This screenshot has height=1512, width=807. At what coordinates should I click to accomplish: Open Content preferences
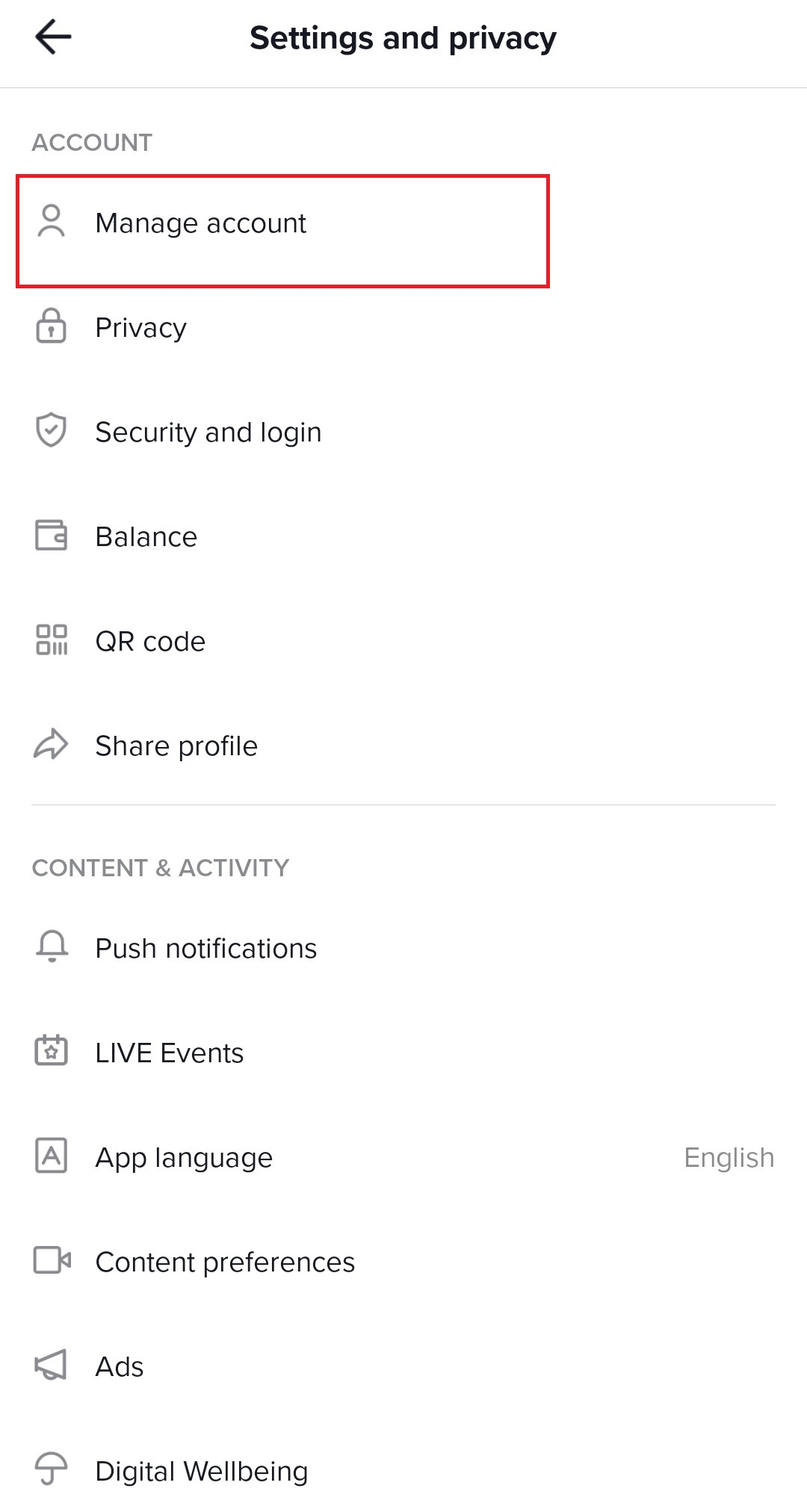pos(403,1262)
